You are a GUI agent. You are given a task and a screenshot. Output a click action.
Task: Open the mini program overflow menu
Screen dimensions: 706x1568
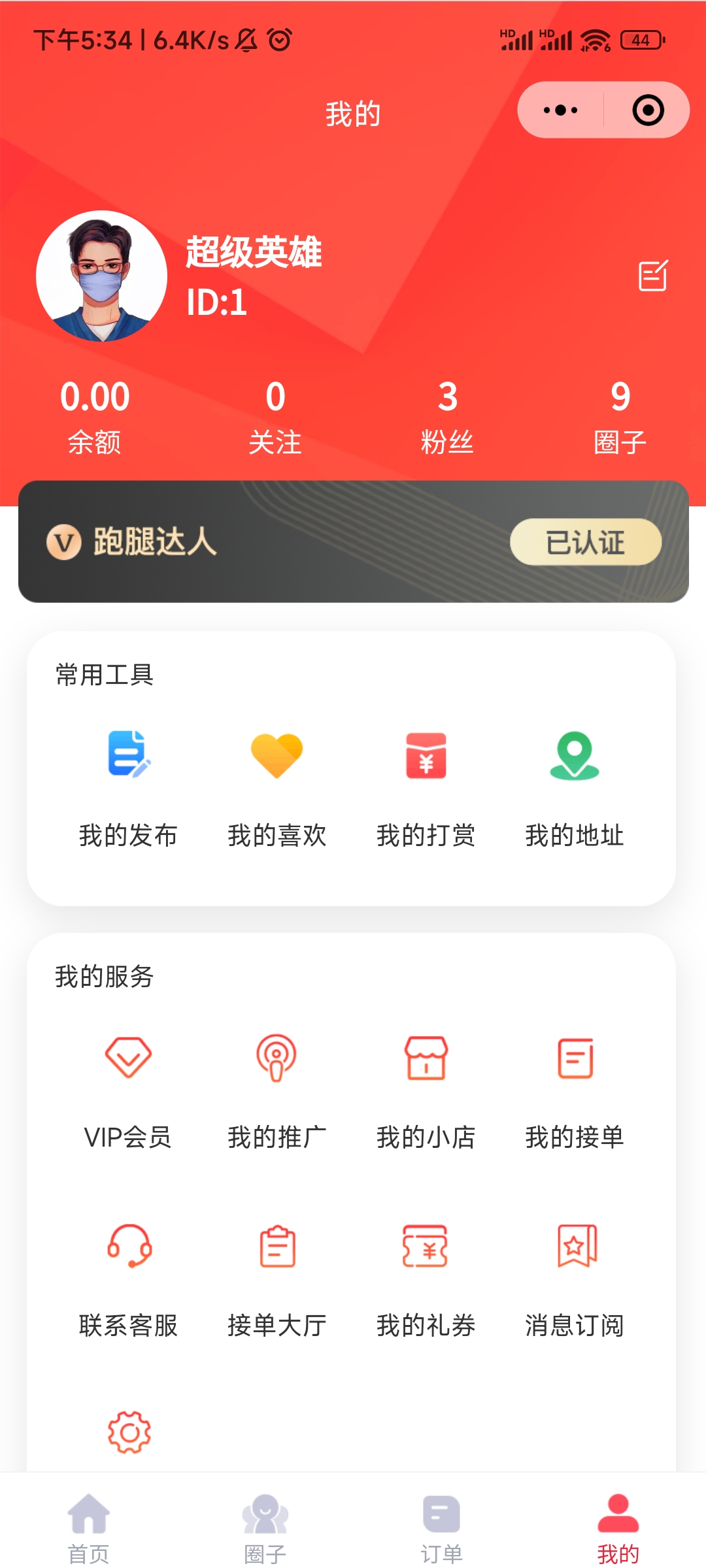tap(560, 110)
